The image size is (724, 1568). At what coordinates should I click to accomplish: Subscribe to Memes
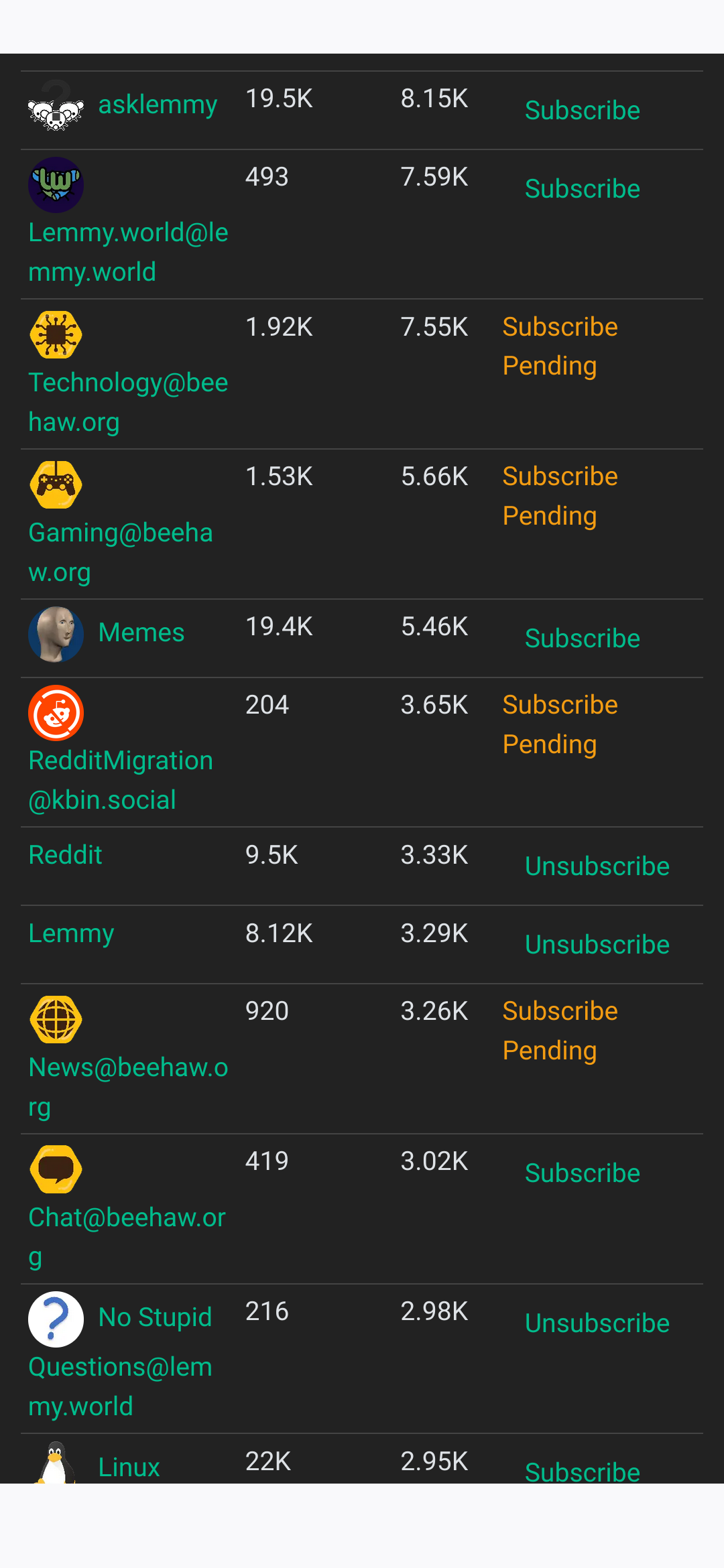point(582,639)
